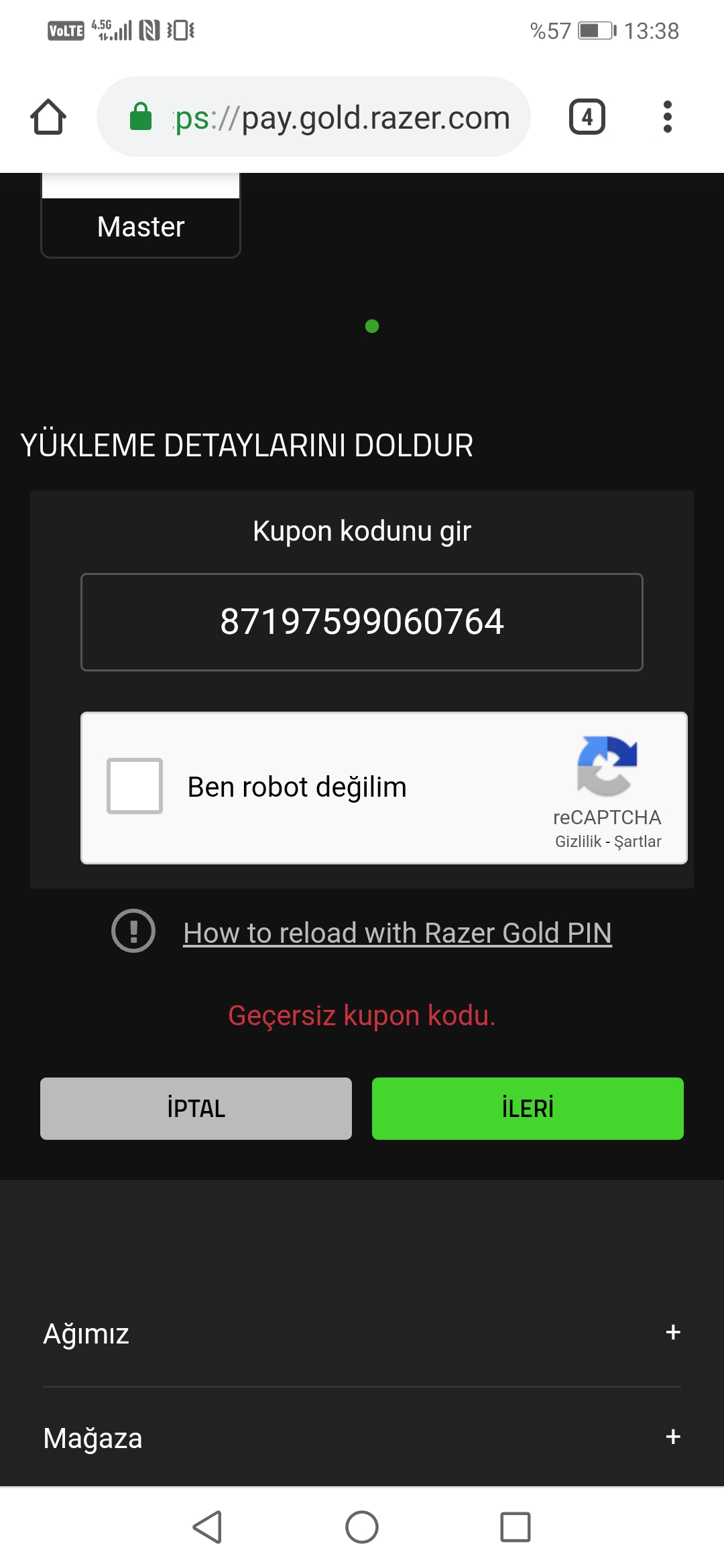The height and width of the screenshot is (1568, 724).
Task: Tap the coupon code input field
Action: (362, 622)
